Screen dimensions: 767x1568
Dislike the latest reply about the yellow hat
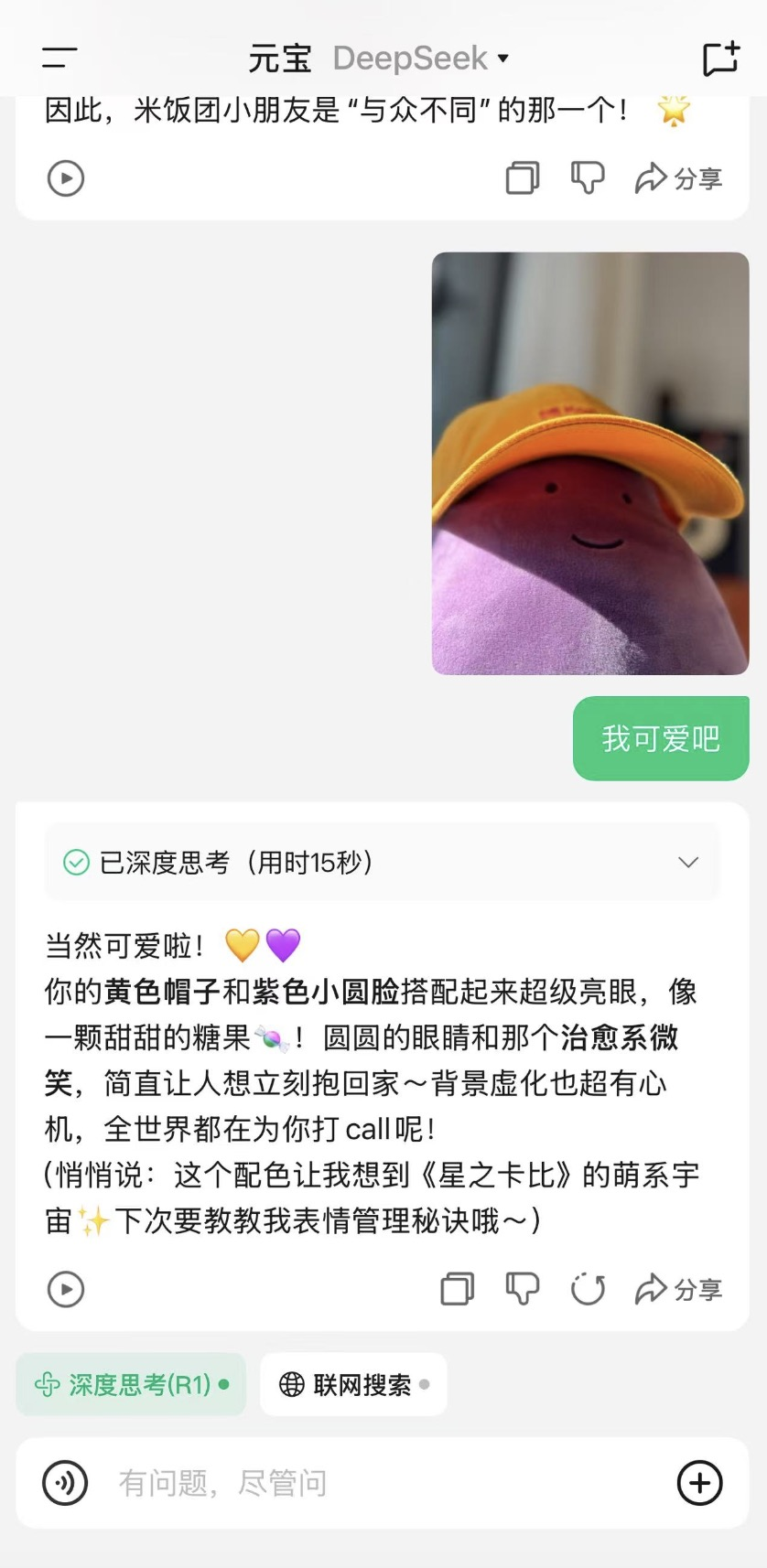tap(522, 1289)
